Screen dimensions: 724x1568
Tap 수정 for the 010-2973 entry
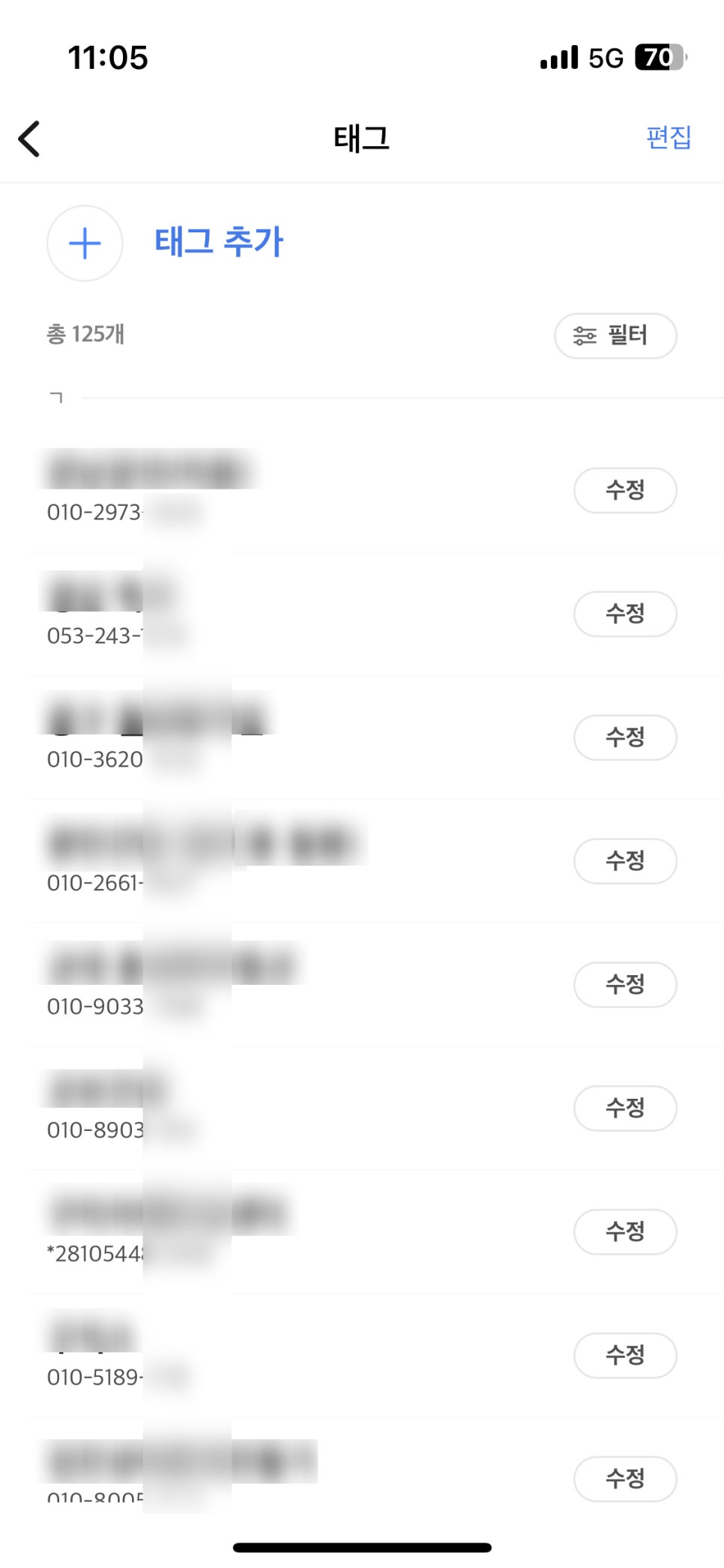point(625,491)
